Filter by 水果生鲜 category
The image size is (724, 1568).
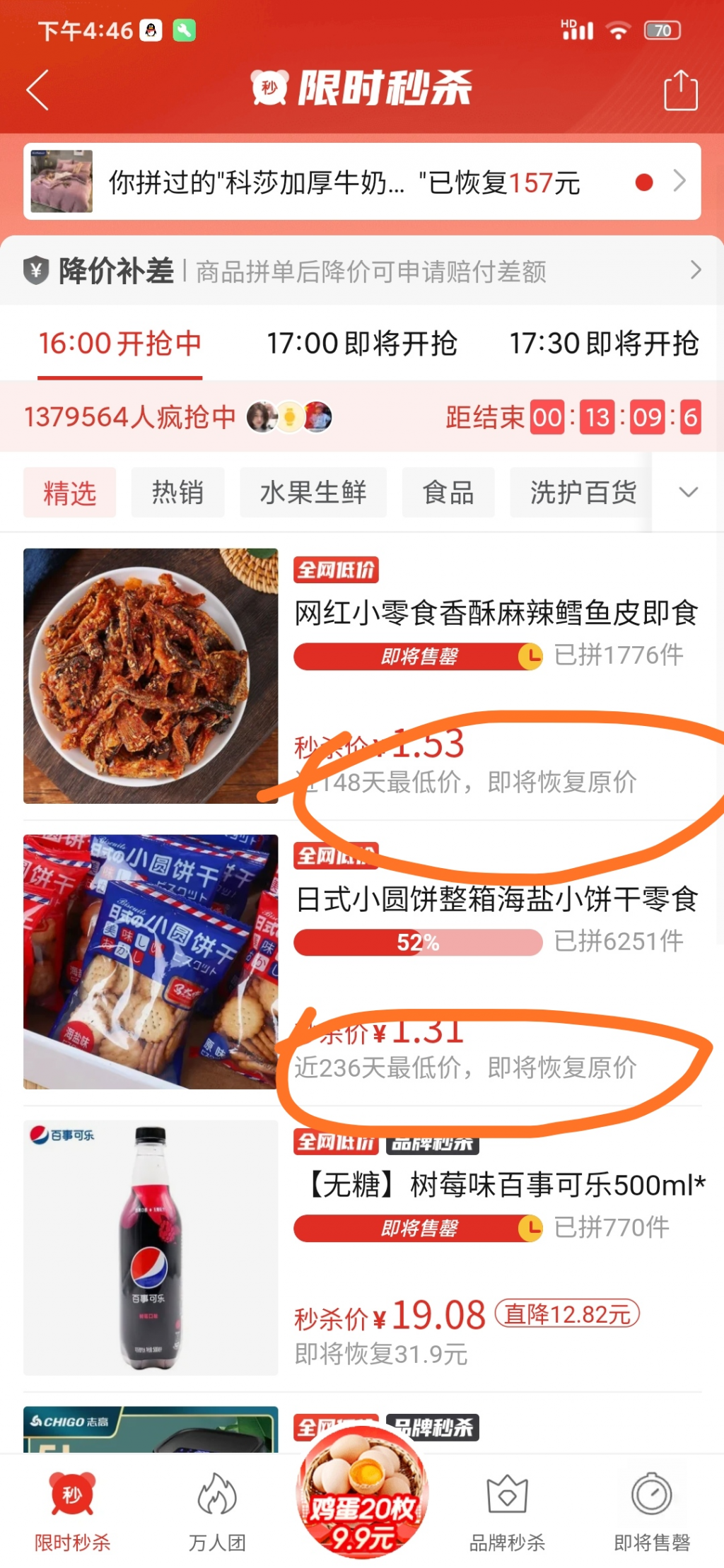(x=313, y=493)
